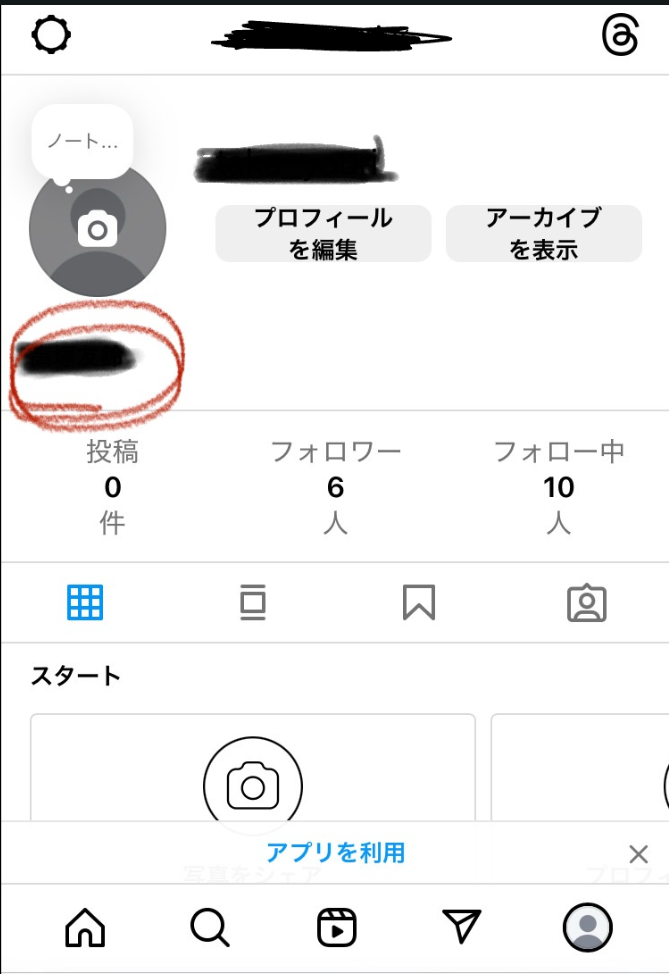Open the Reels tab
669x974 pixels.
point(336,928)
